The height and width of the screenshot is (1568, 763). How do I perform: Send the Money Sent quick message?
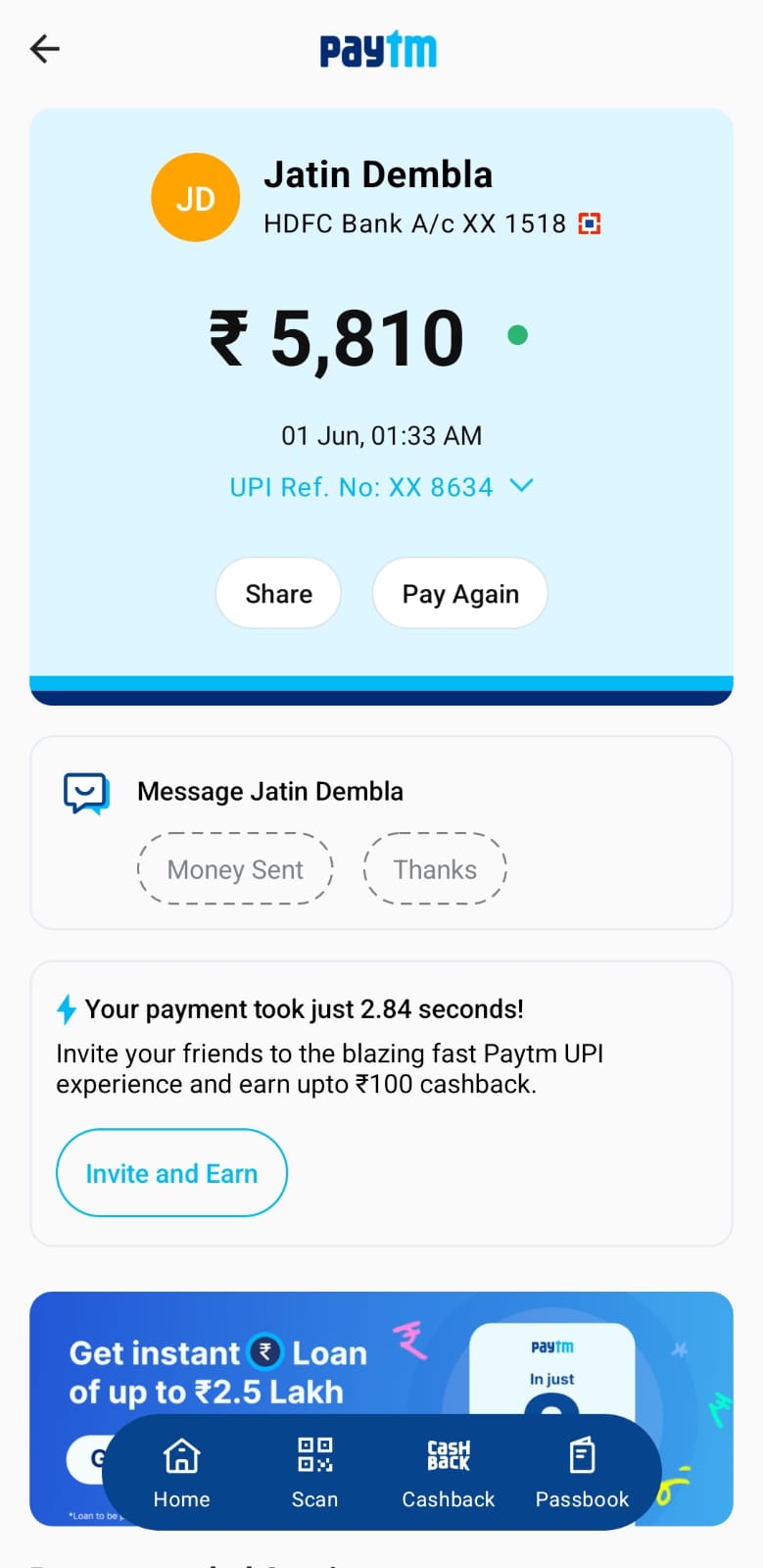click(235, 869)
